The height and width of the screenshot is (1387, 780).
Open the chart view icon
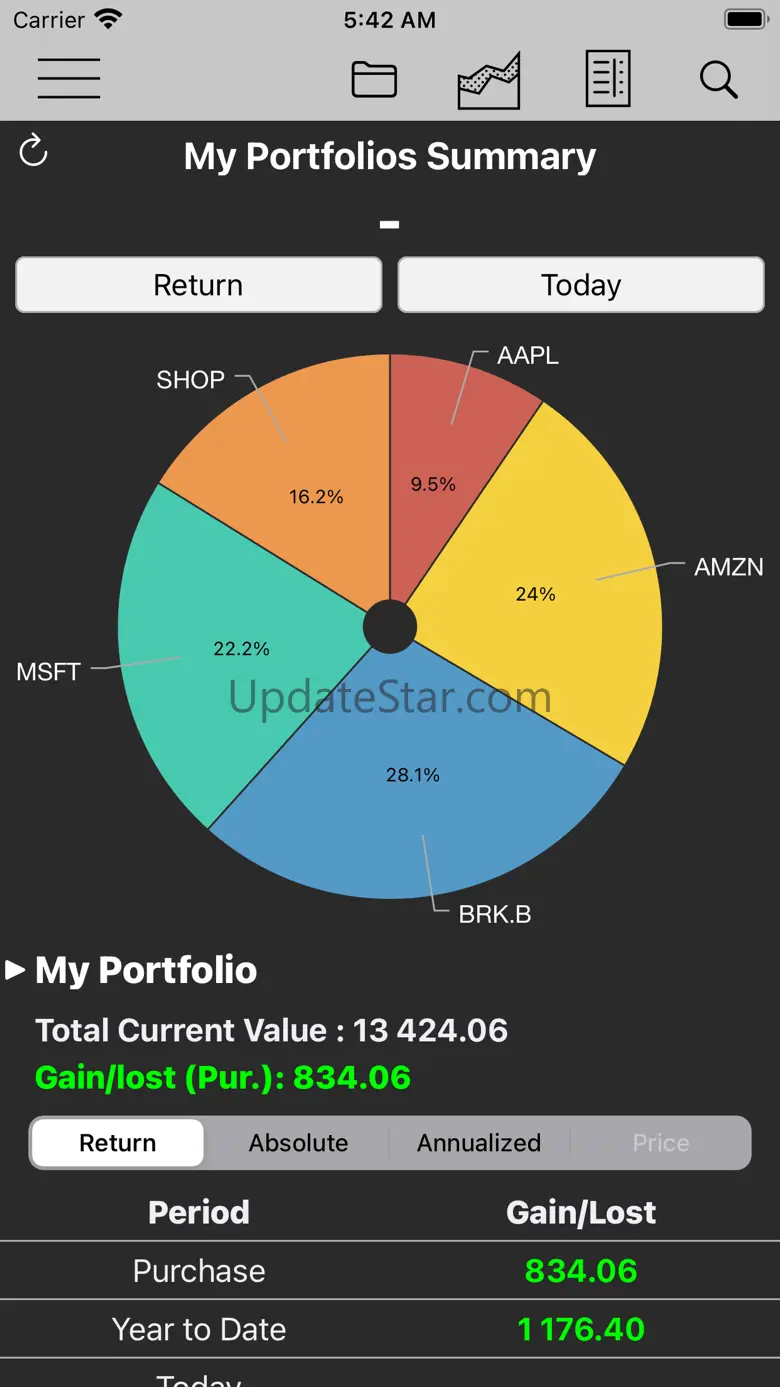[x=489, y=80]
